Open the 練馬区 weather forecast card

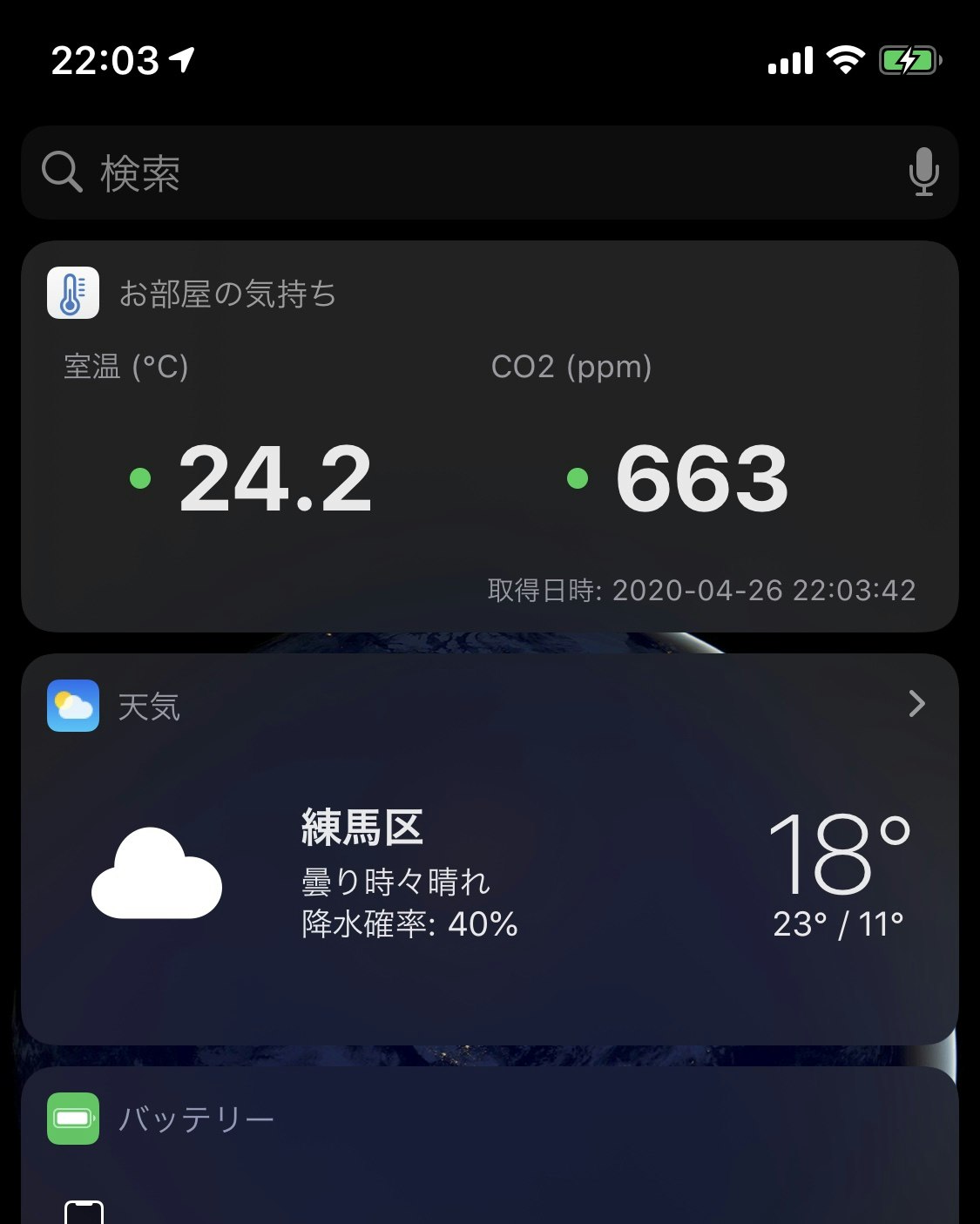tap(488, 871)
